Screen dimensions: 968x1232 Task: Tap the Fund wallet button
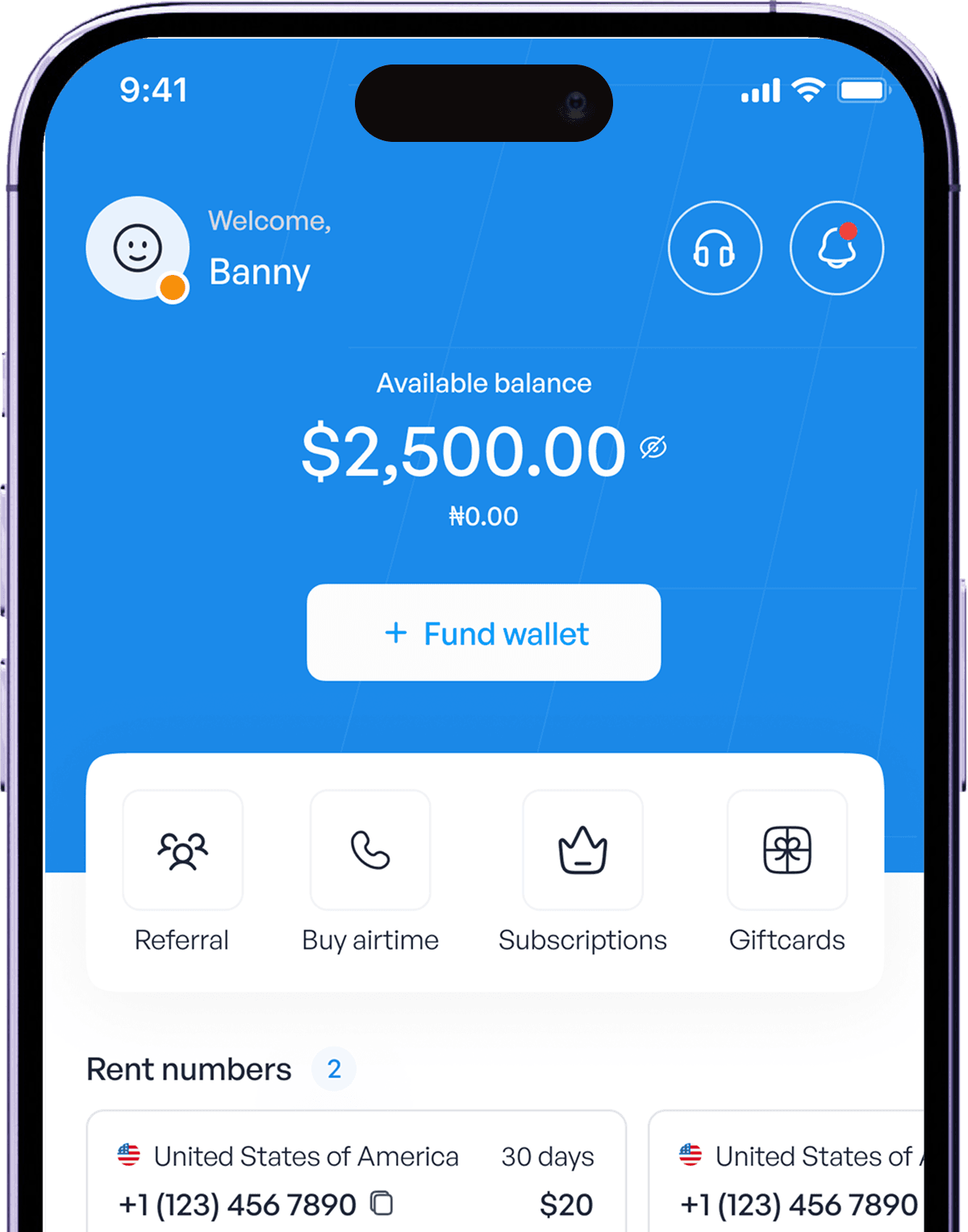pyautogui.click(x=484, y=633)
